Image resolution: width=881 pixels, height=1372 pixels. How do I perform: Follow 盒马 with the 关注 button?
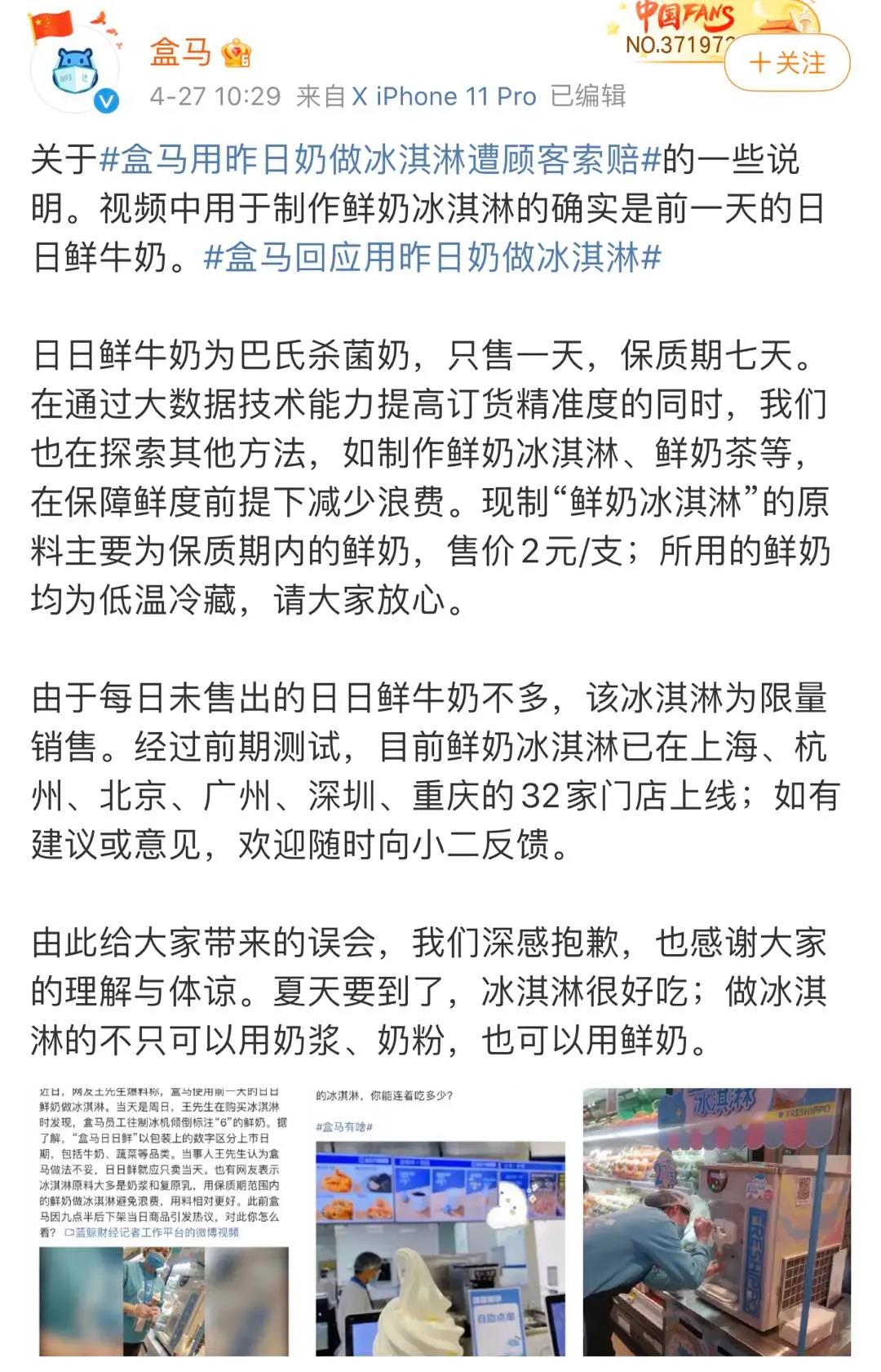(786, 63)
